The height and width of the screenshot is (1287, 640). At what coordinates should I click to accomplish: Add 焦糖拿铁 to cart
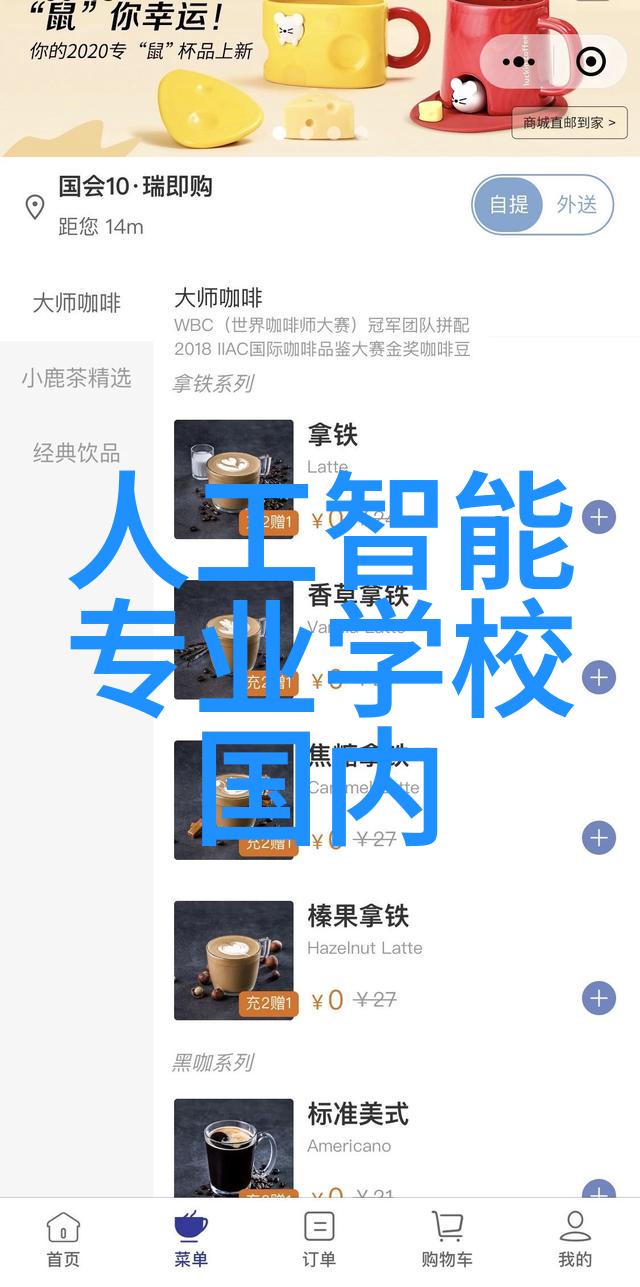click(x=598, y=838)
